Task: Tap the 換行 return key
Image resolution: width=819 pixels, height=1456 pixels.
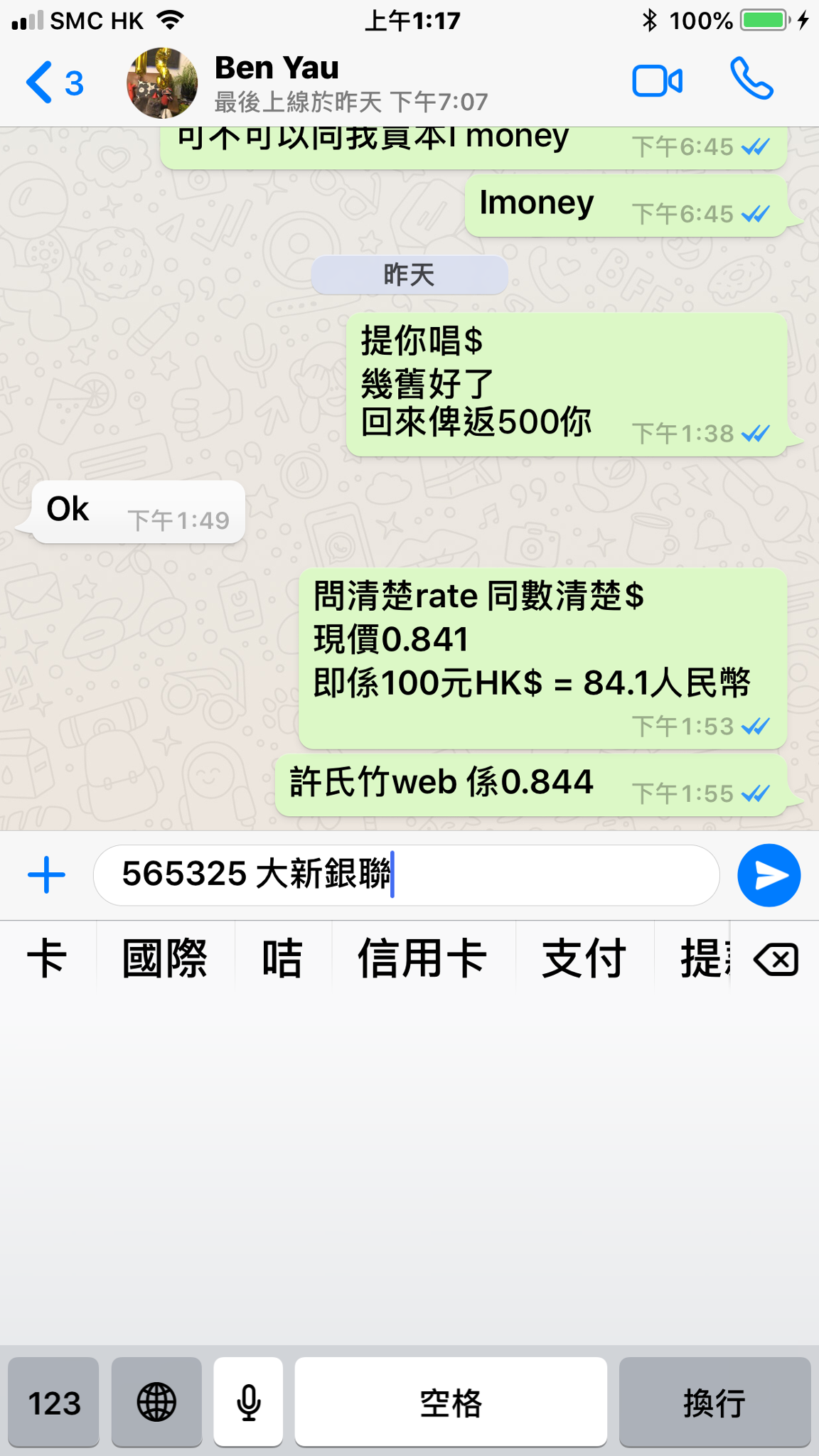Action: pyautogui.click(x=714, y=1403)
